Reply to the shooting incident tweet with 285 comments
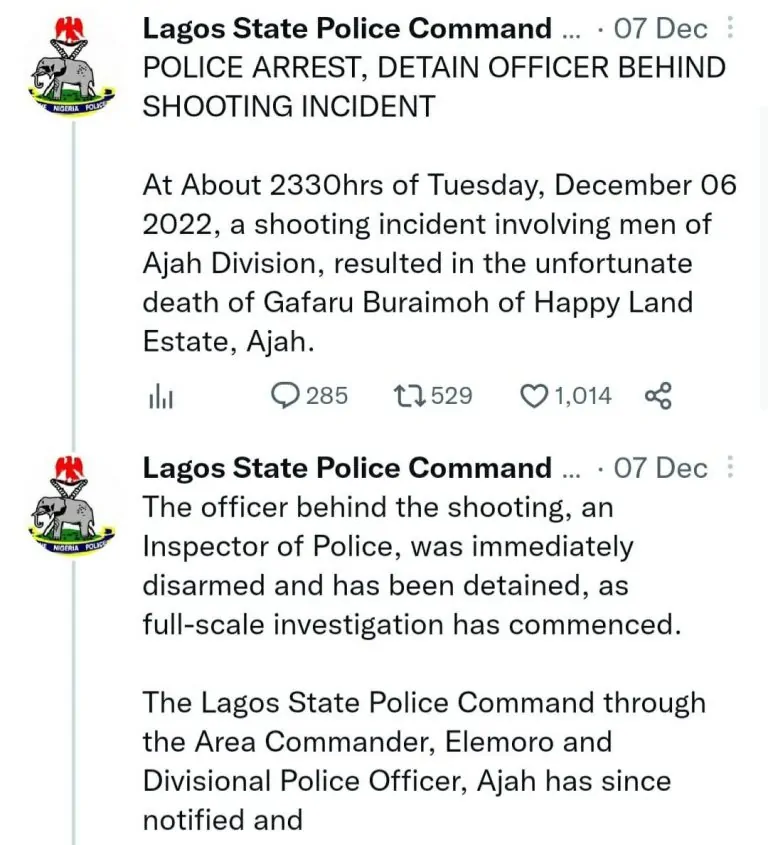 (287, 397)
